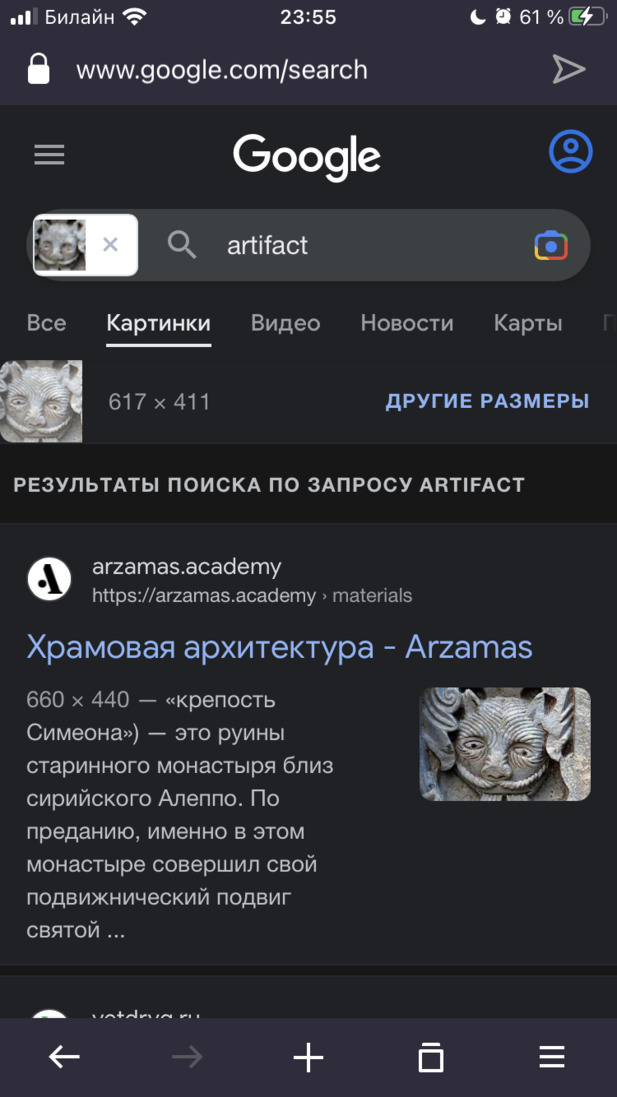This screenshot has height=1097, width=617.
Task: Show open browser tabs
Action: [430, 1057]
